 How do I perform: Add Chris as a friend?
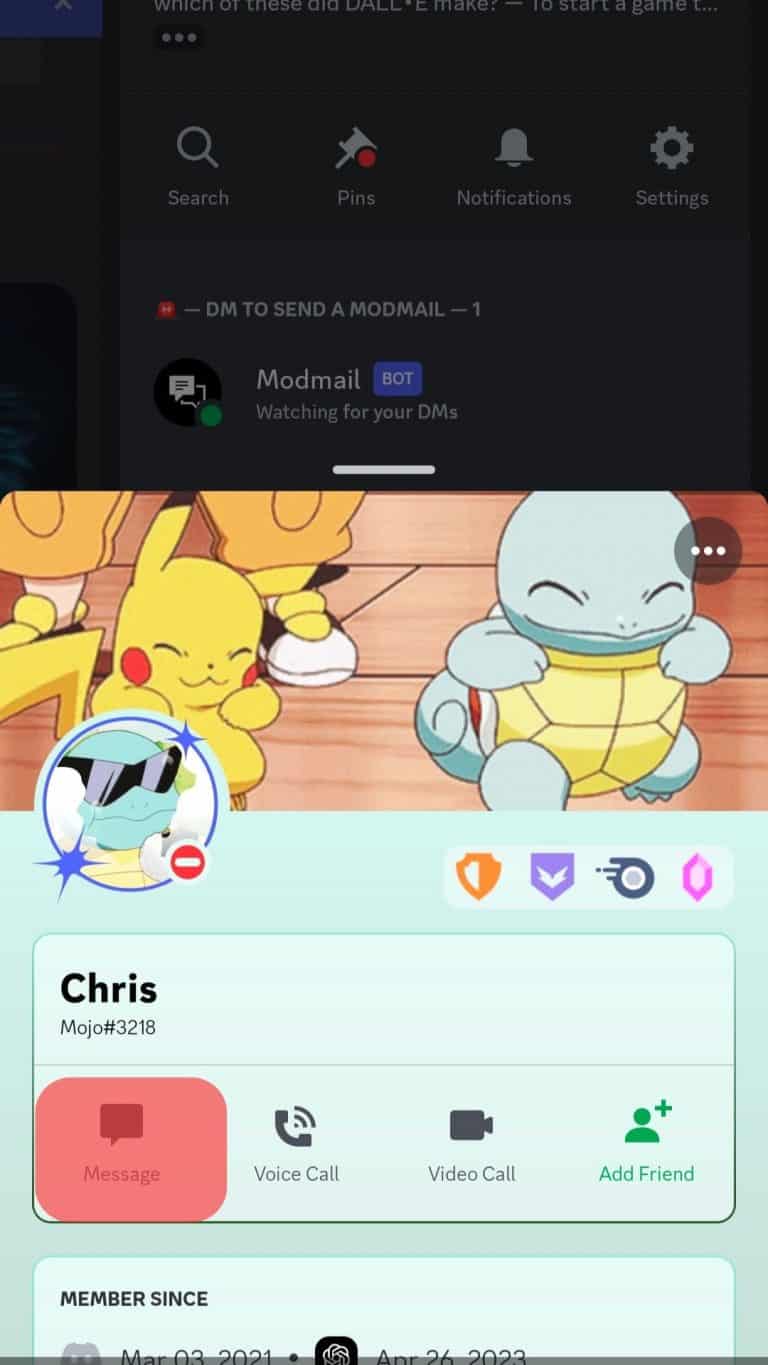[x=646, y=1148]
